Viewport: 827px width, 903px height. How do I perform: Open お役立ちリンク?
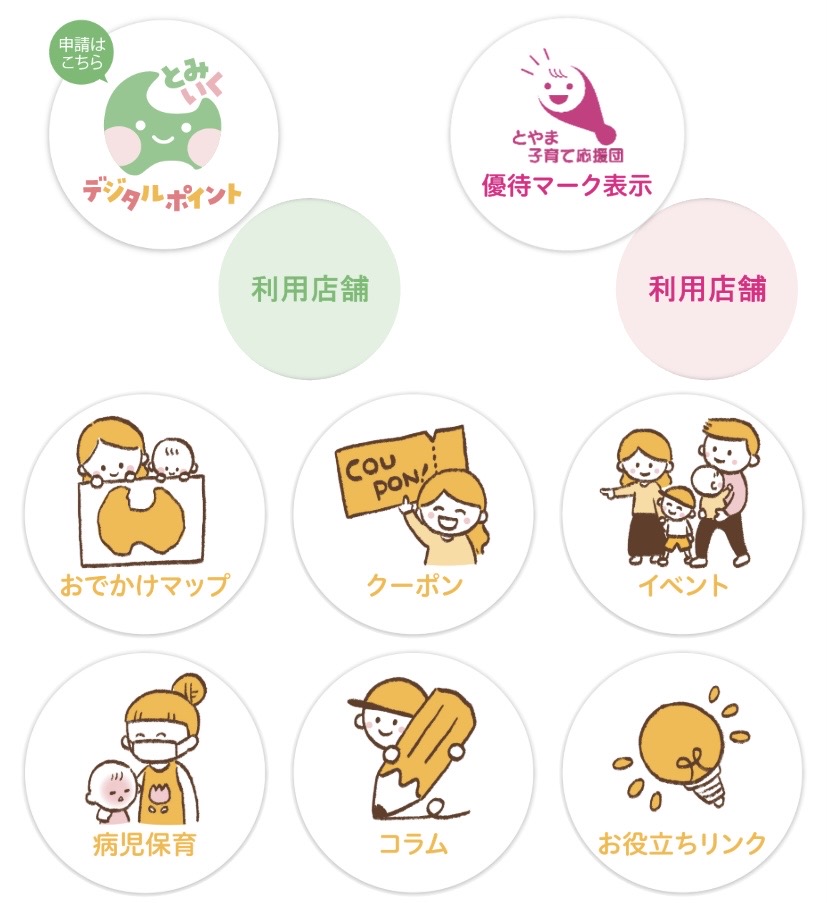682,773
